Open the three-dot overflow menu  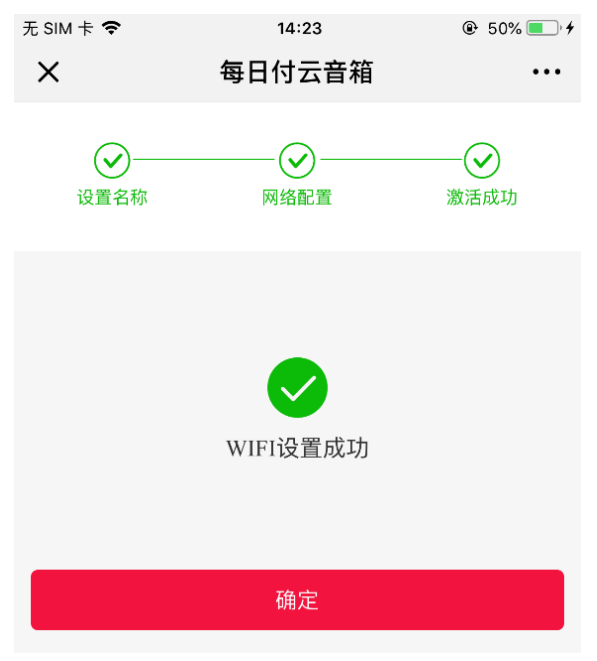546,72
